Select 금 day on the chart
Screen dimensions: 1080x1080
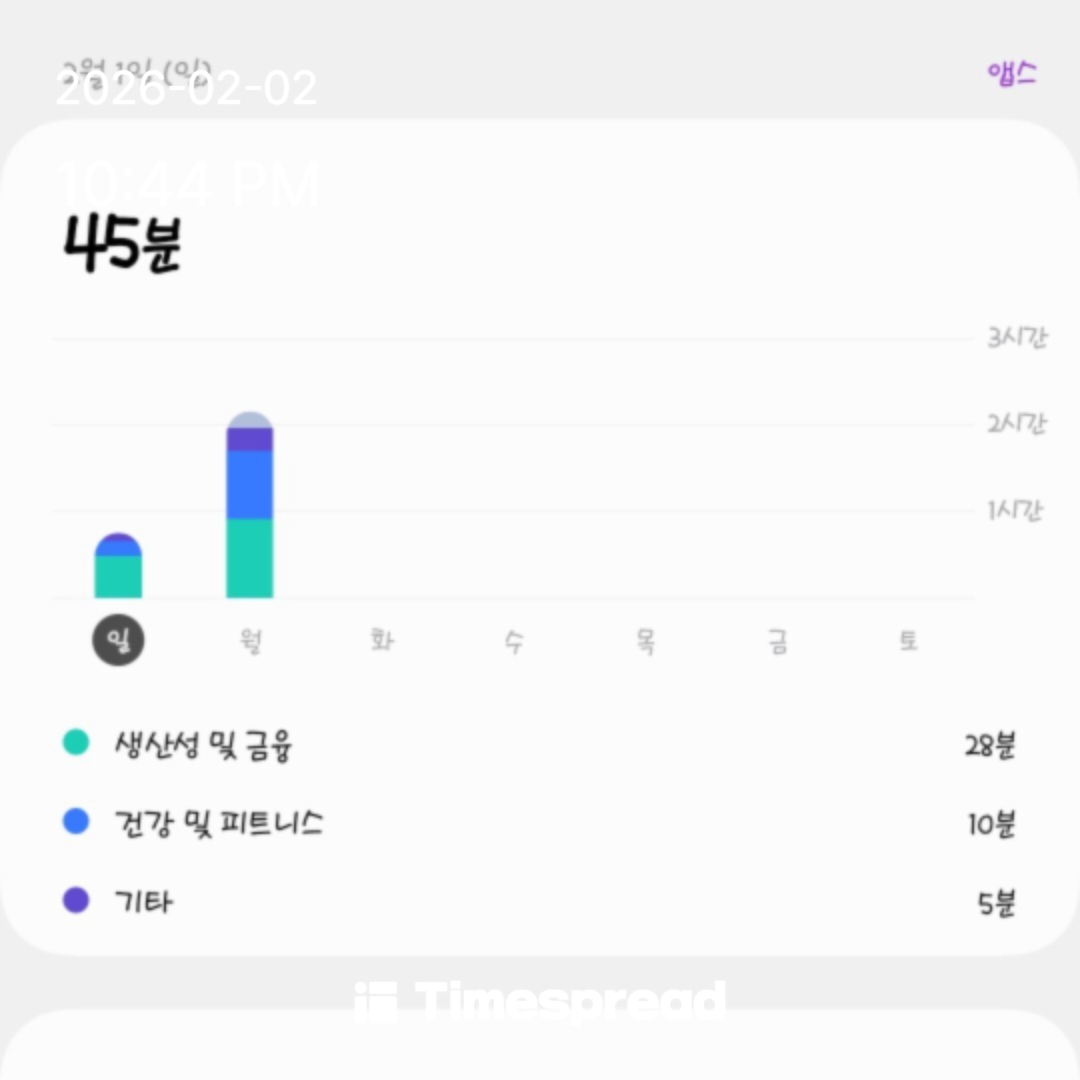(777, 641)
